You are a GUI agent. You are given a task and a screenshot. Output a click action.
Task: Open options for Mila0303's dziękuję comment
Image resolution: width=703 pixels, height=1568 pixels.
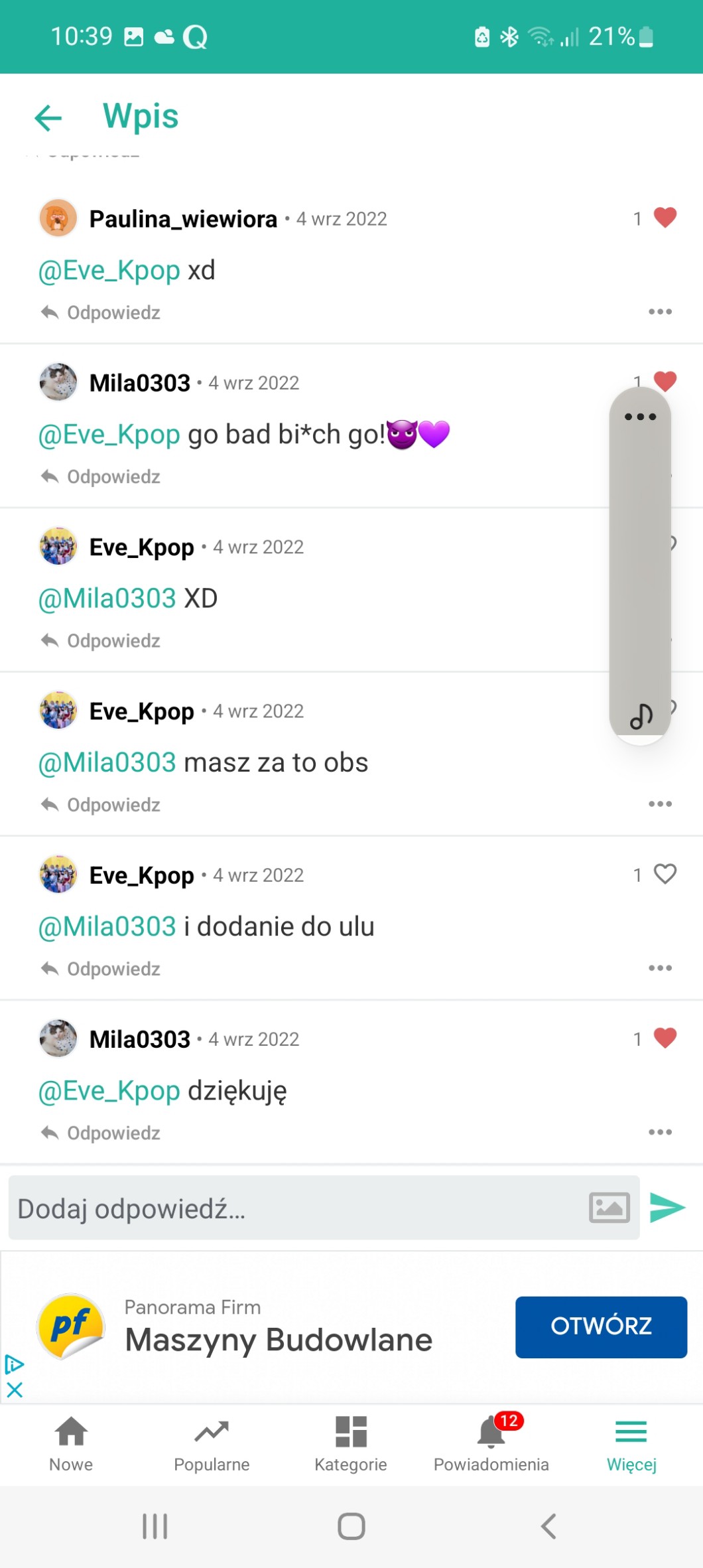[x=660, y=1132]
